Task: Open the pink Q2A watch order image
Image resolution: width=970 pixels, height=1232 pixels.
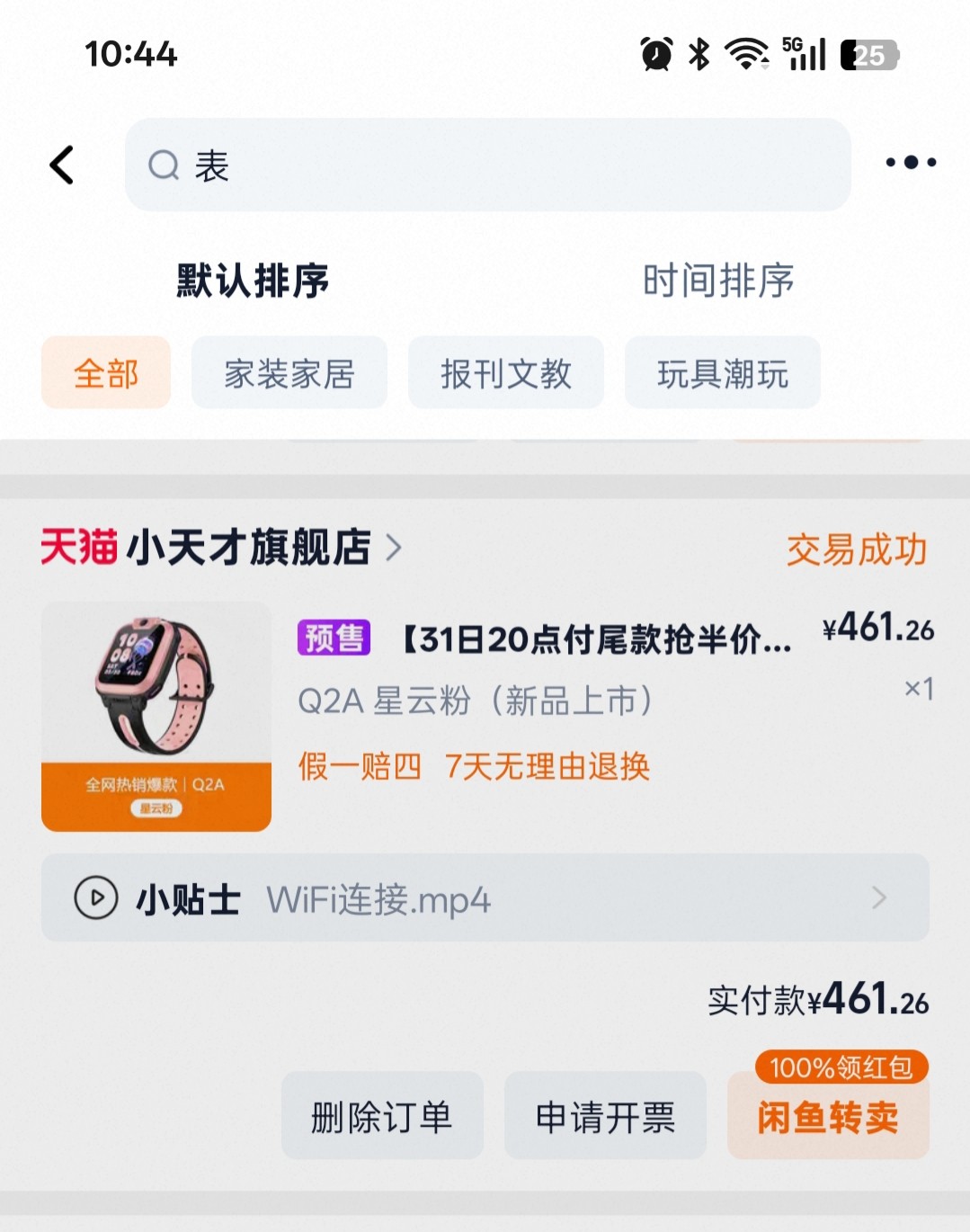Action: pos(156,717)
